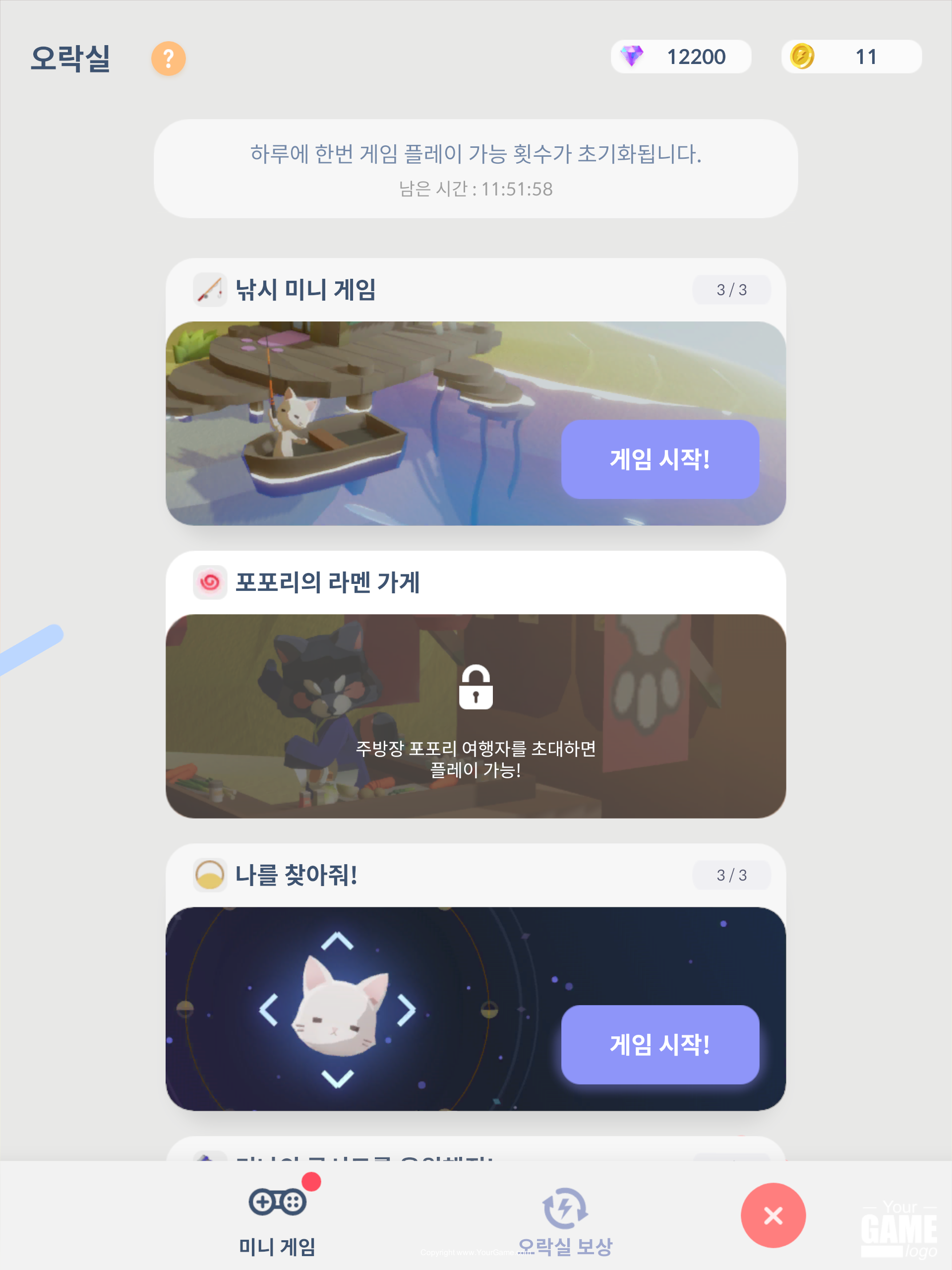The height and width of the screenshot is (1270, 952).
Task: Click the lock icon on the locked ramen game
Action: pos(477,688)
